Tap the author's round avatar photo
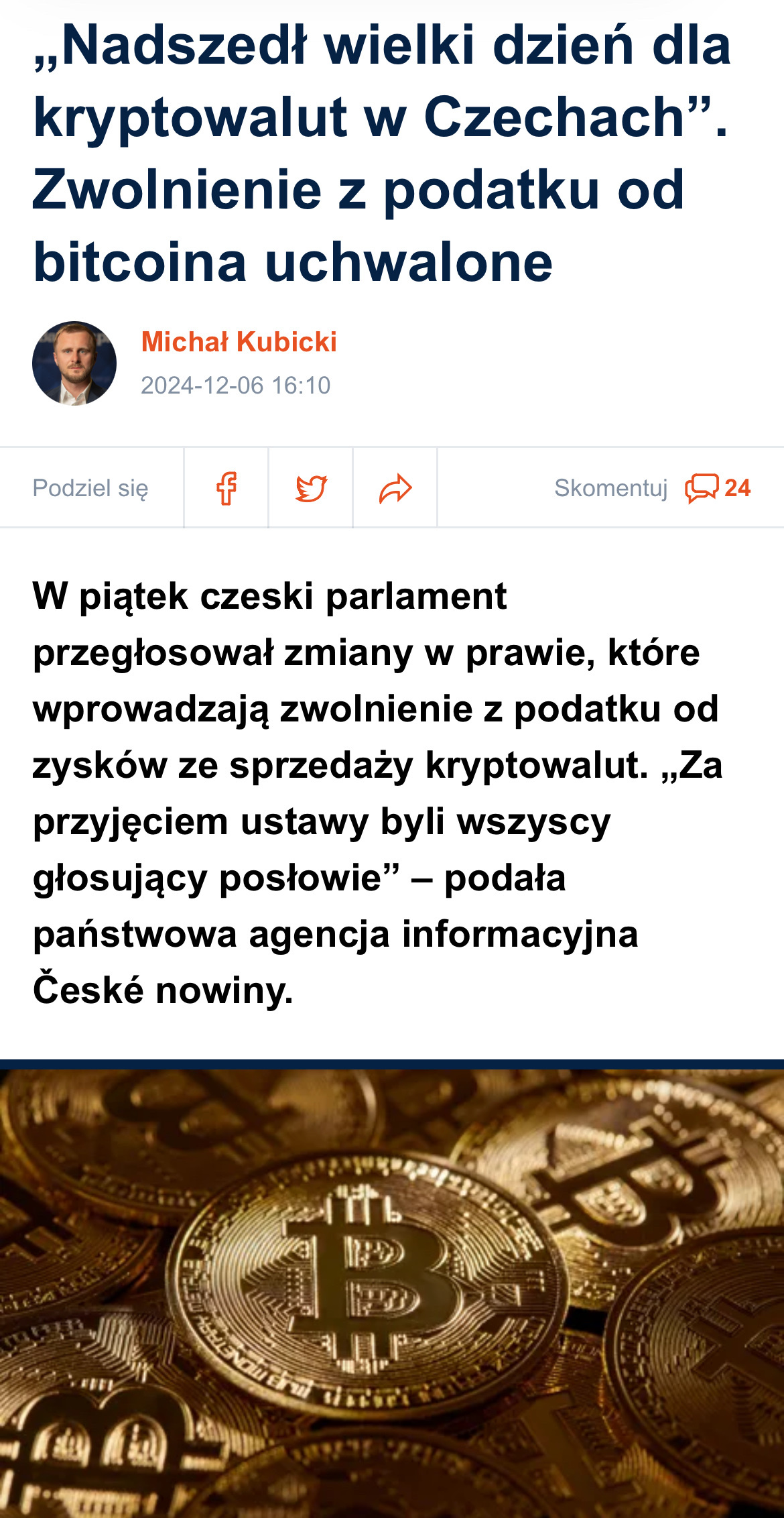 [74, 363]
